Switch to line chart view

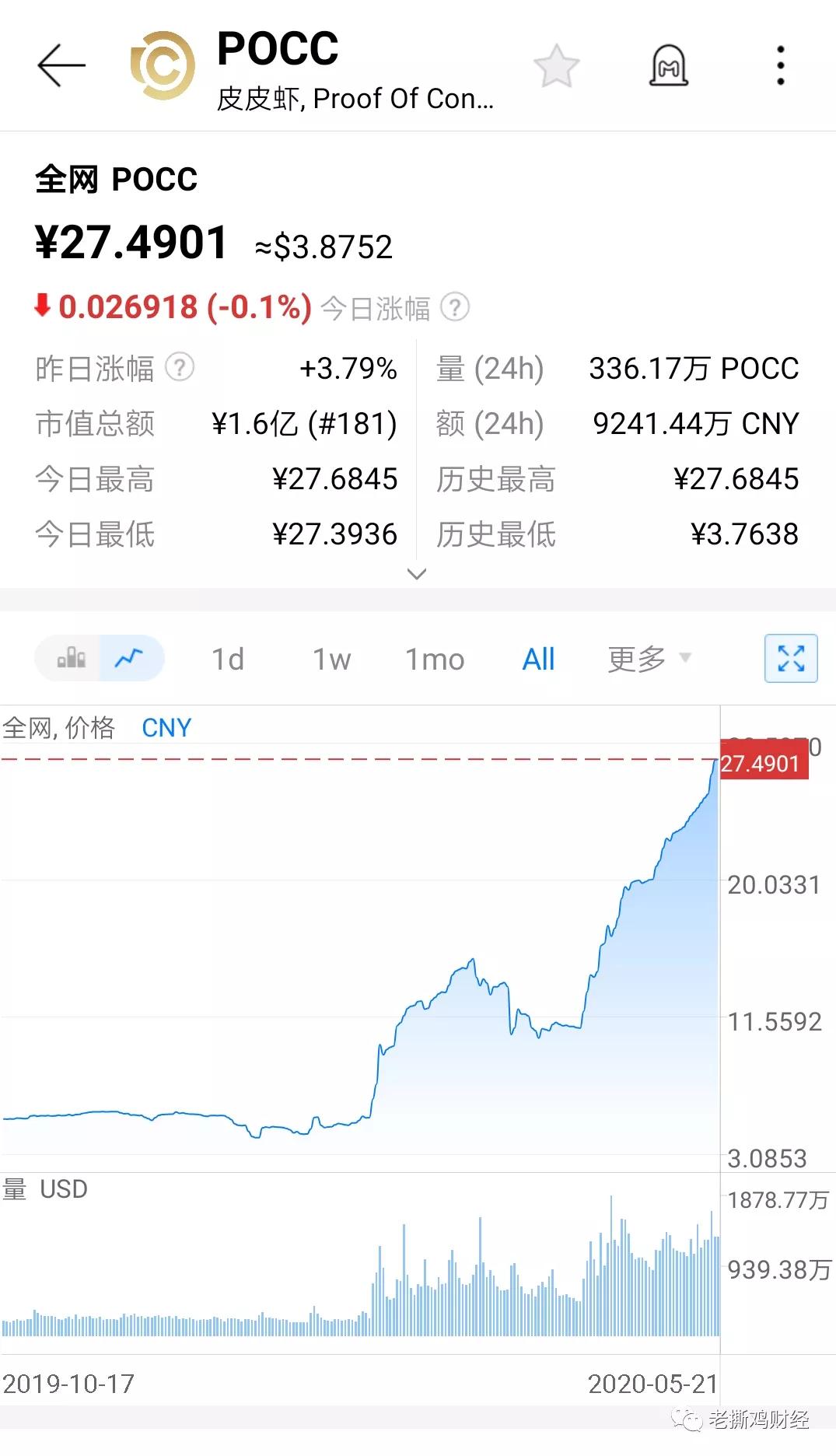tap(130, 658)
